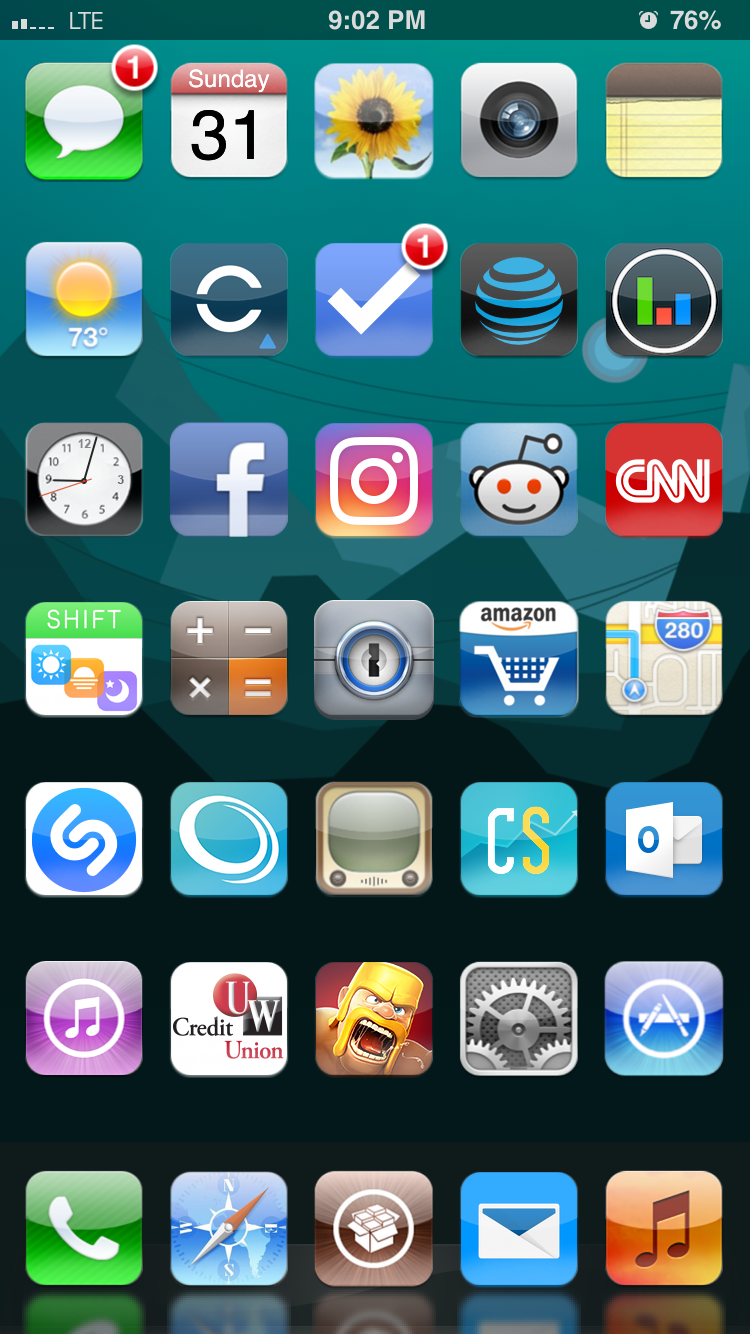Open the Amazon shopping app

coord(519,659)
